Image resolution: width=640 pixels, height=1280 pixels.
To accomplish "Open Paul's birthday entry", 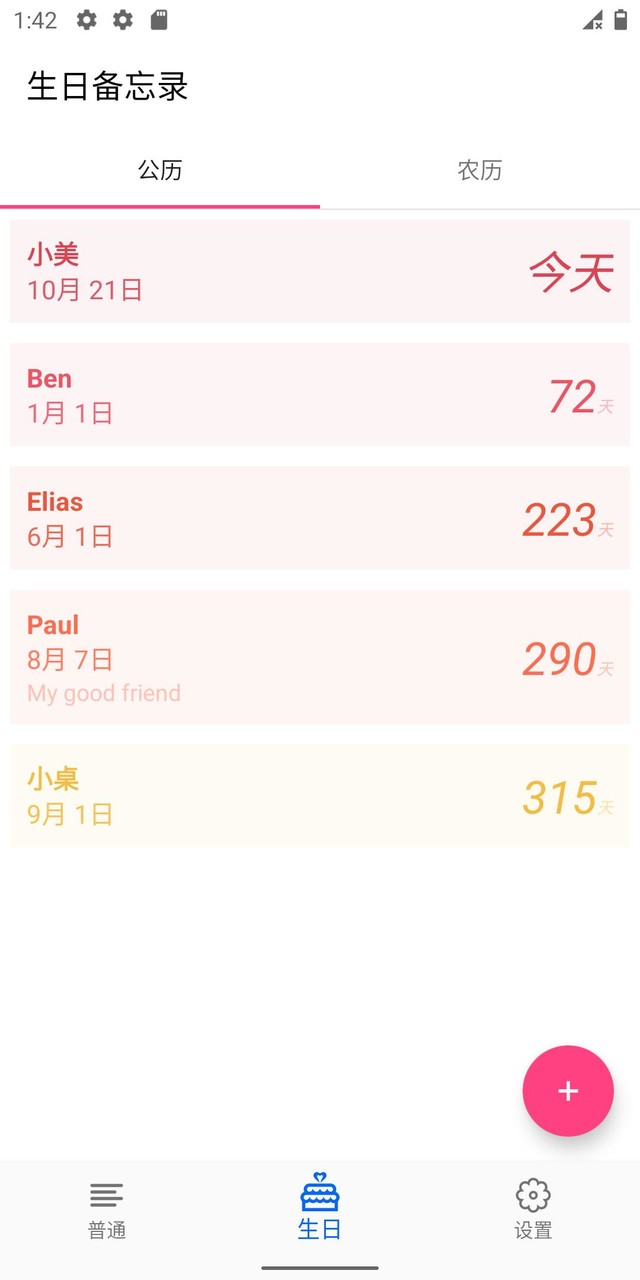I will tap(320, 657).
